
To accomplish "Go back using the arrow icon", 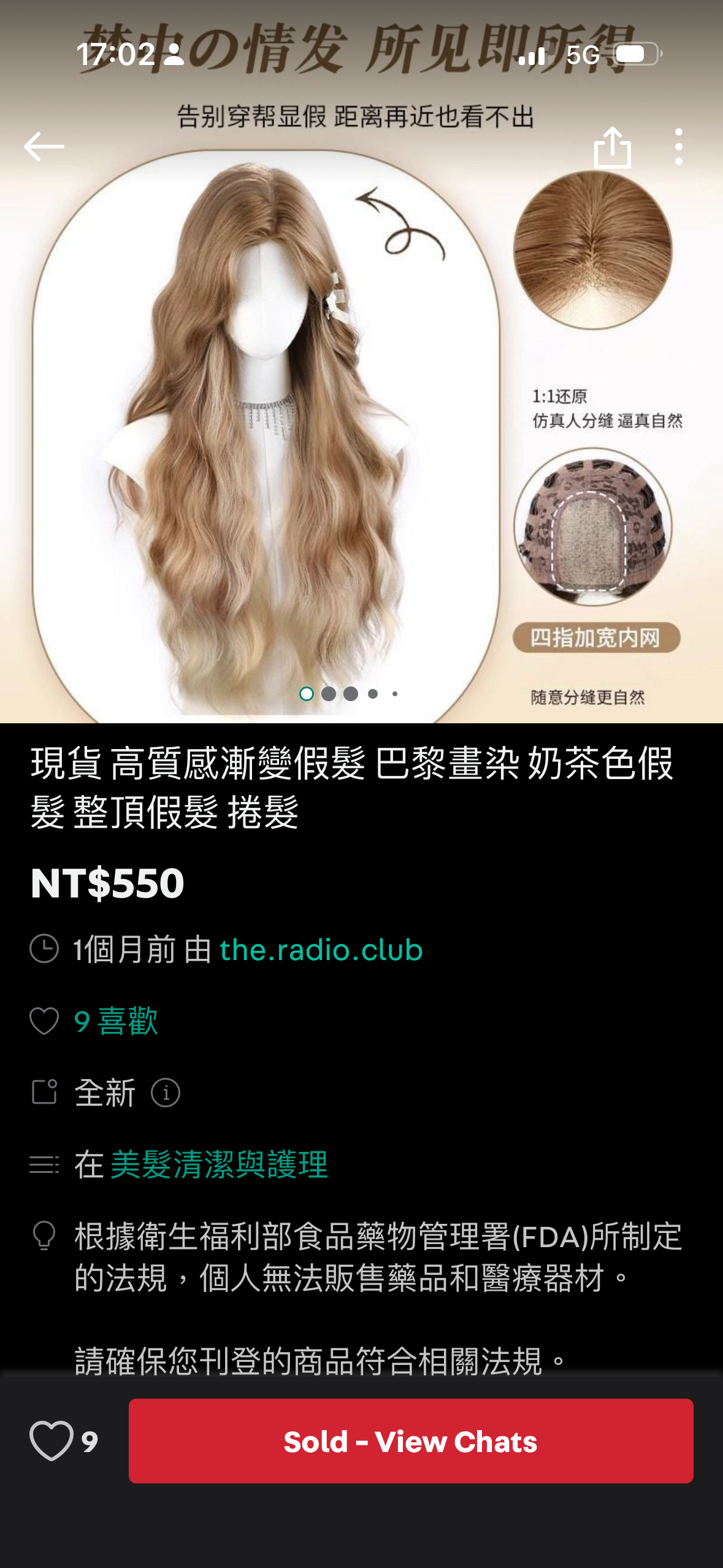I will 44,147.
